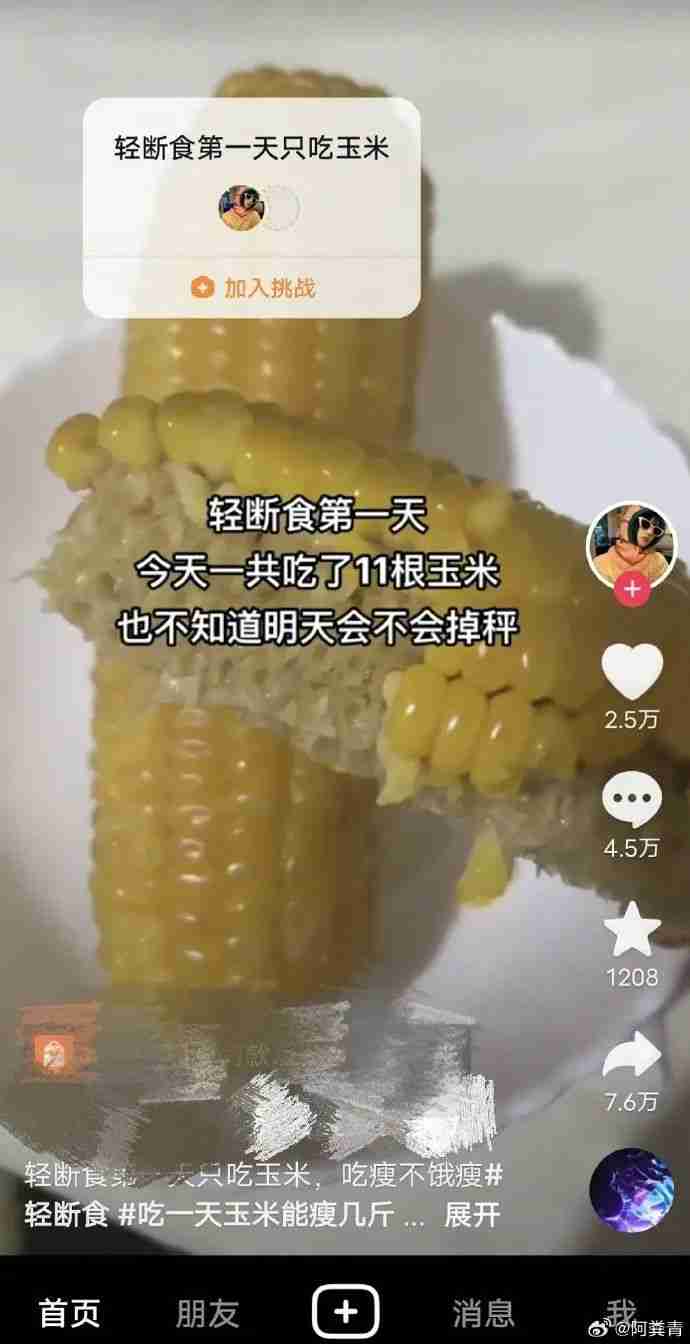This screenshot has width=690, height=1344.
Task: Follow the creator with the red plus
Action: click(631, 590)
